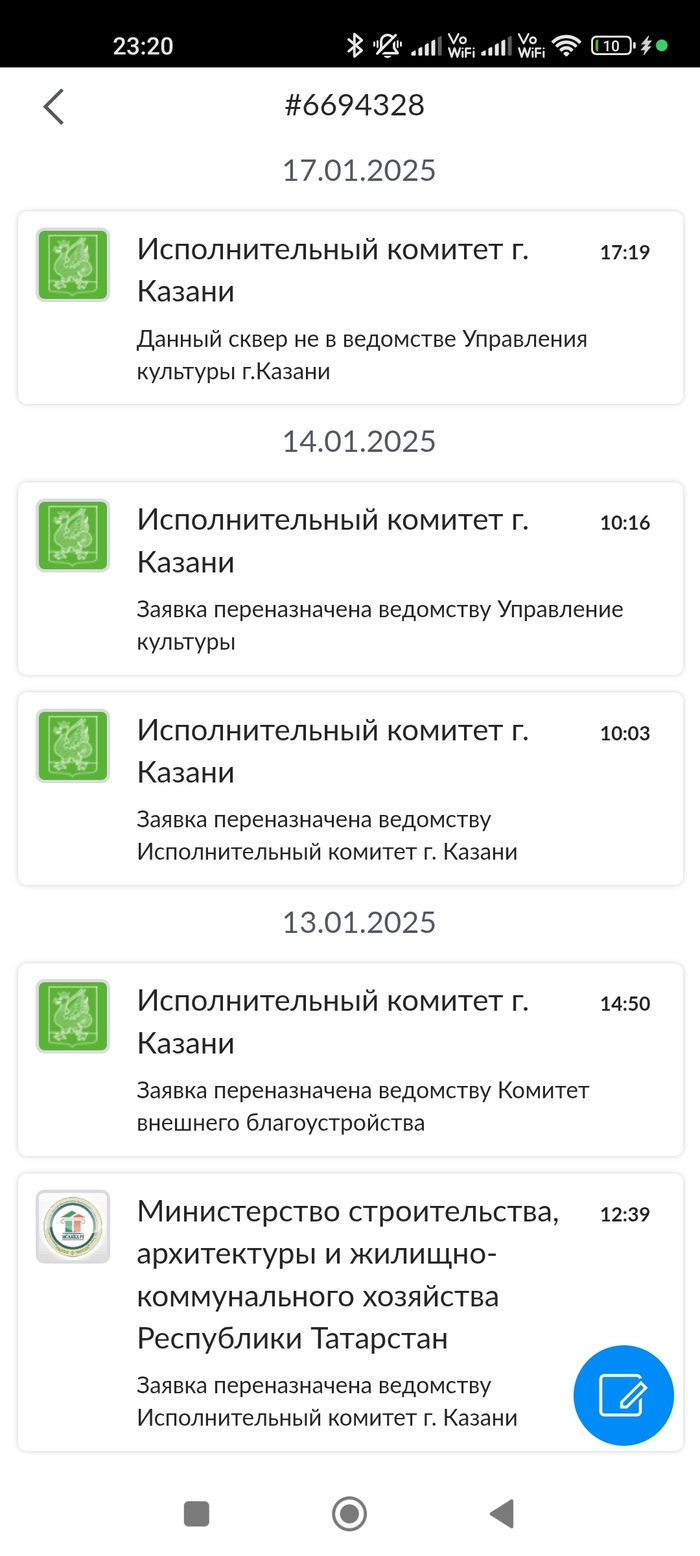This screenshot has height=1556, width=700.
Task: Open the 17:19 Исполнительный комитет г. Казани card
Action: 350,308
